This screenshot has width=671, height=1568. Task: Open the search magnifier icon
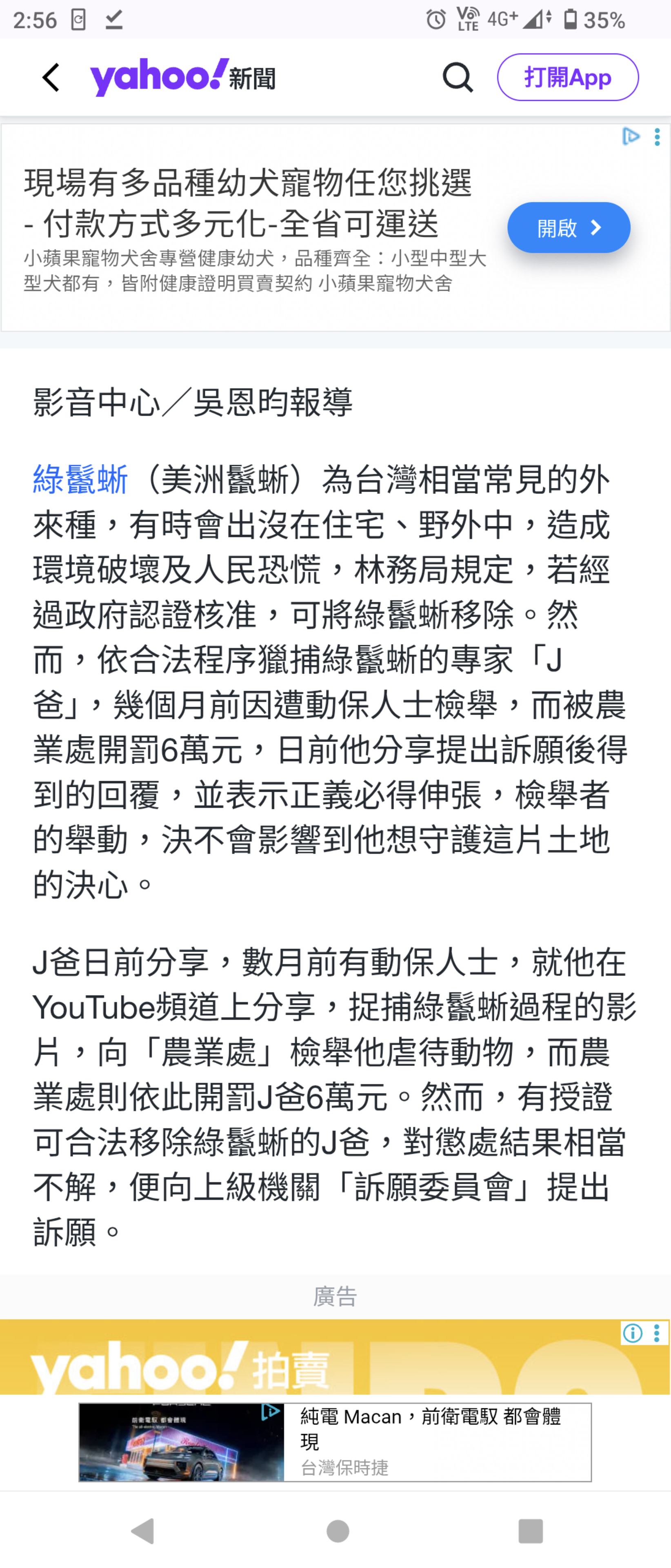click(x=458, y=78)
